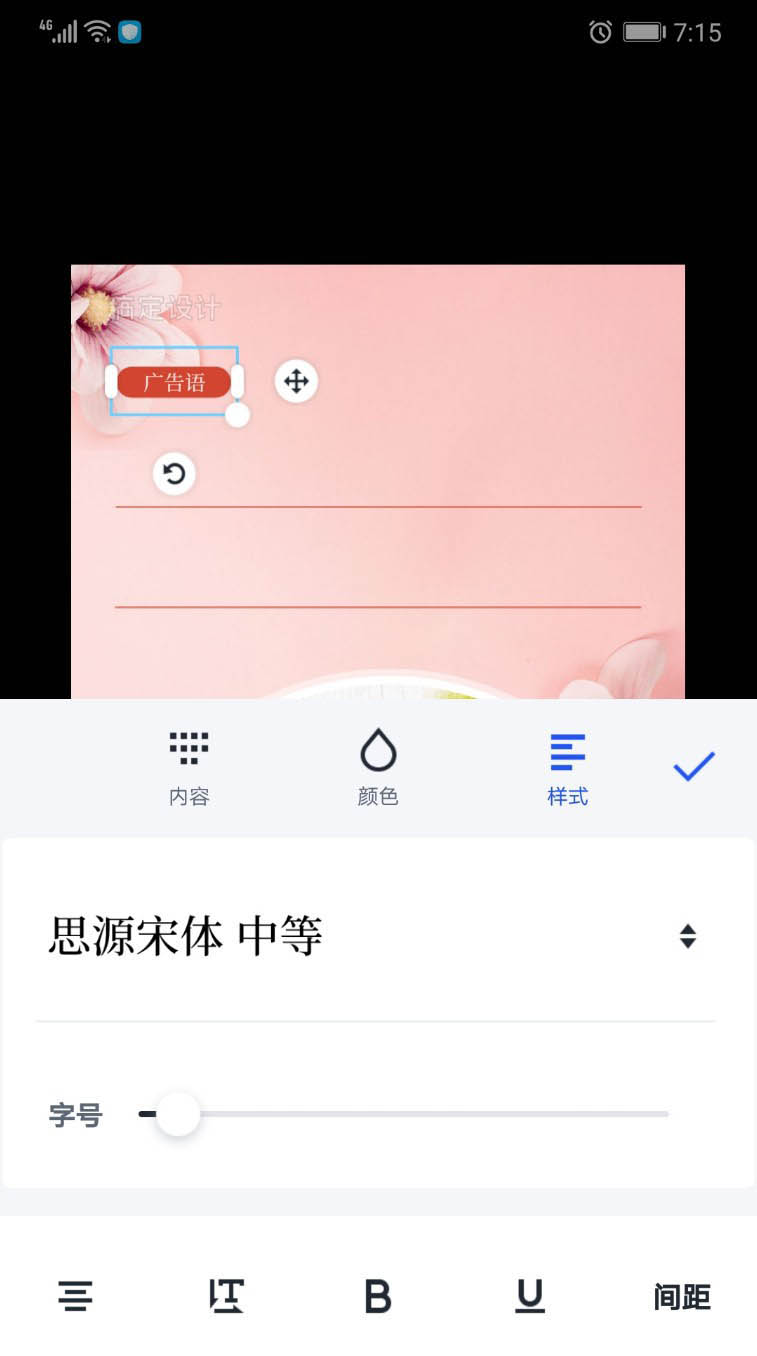The width and height of the screenshot is (757, 1356).
Task: Select the 广告语 text box
Action: point(174,382)
